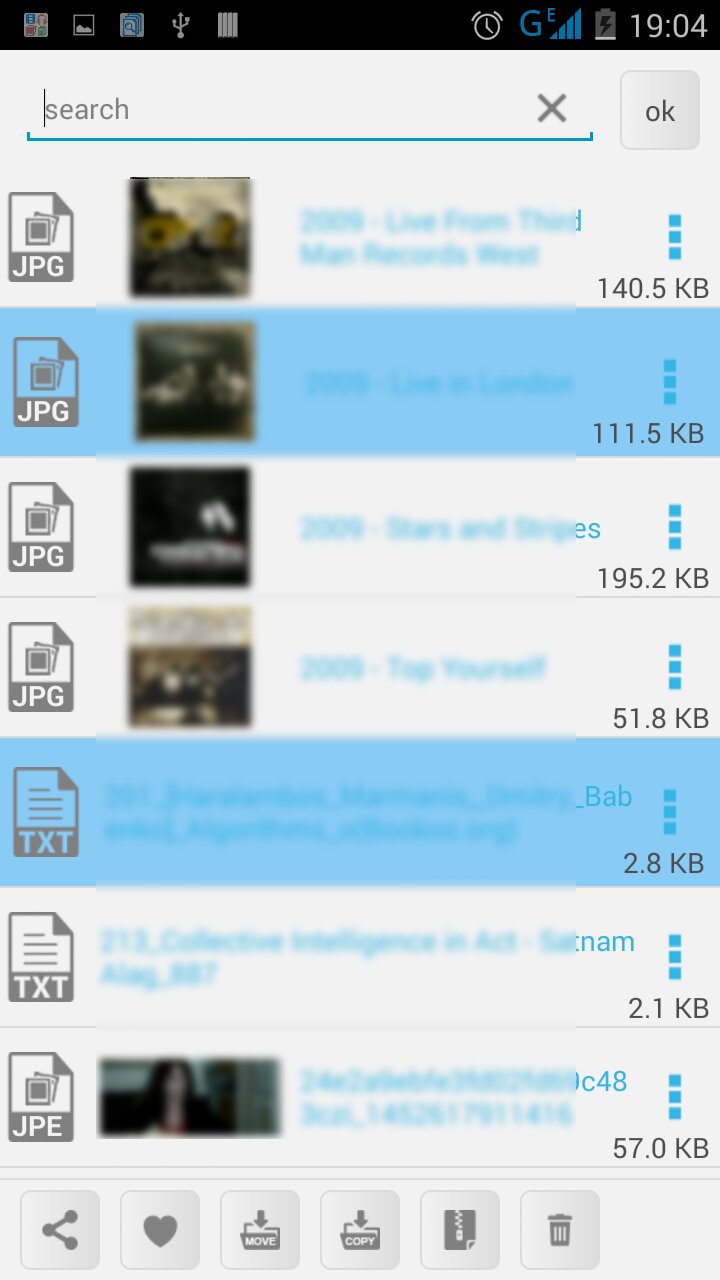Add selected files to favorites
This screenshot has width=720, height=1280.
click(x=160, y=1229)
